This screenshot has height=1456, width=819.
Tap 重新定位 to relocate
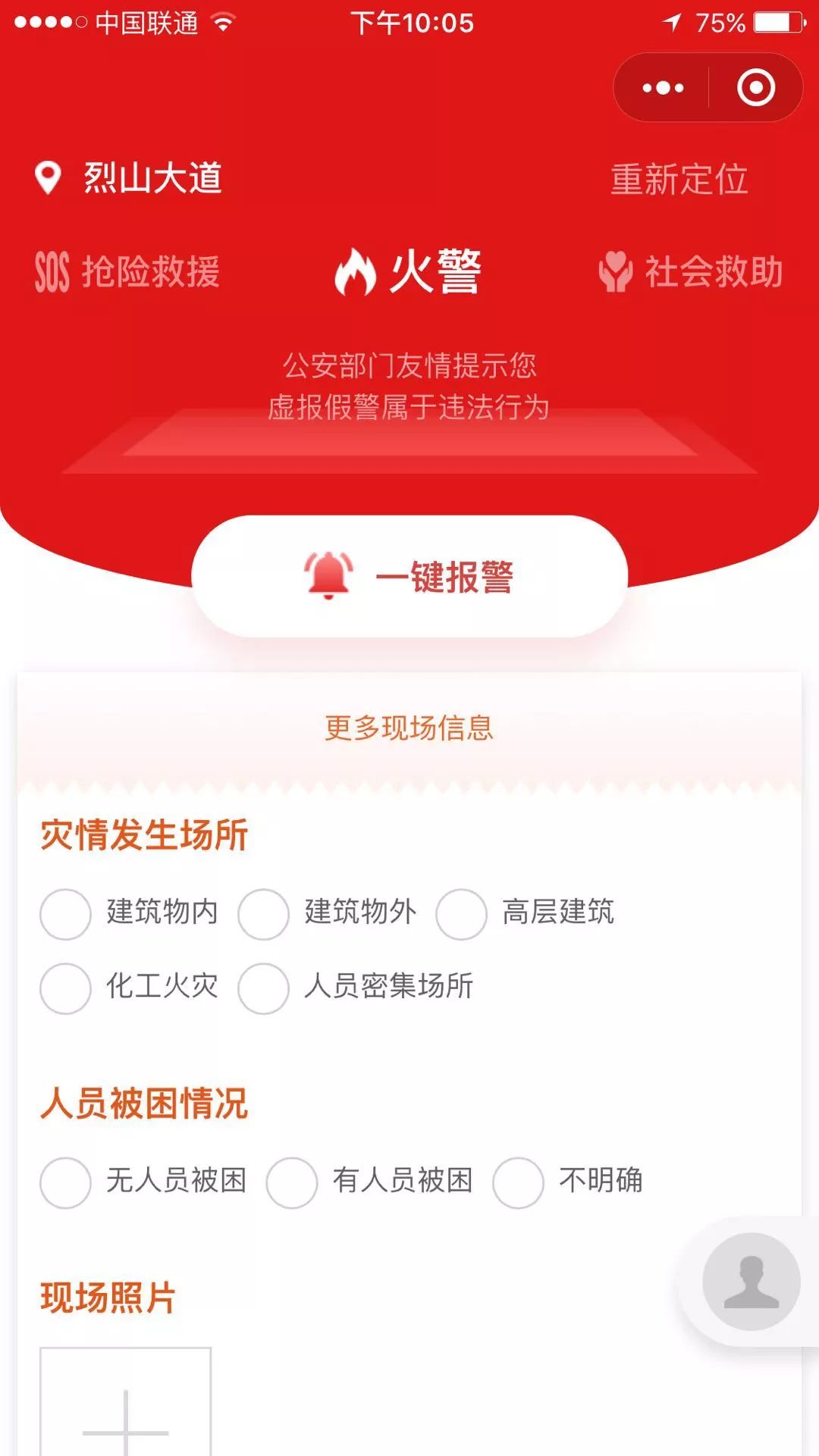[679, 180]
